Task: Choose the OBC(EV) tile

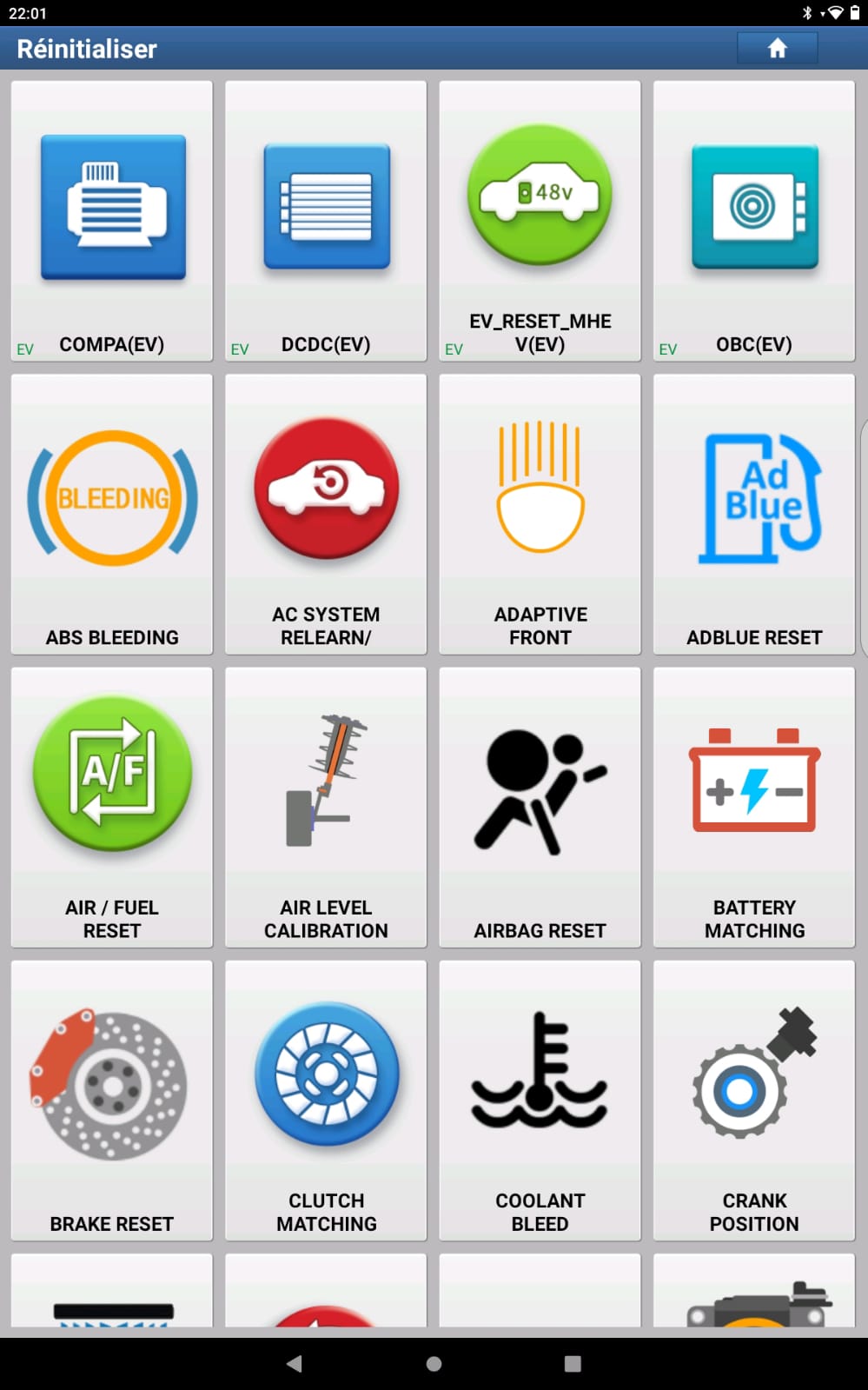Action: tap(753, 221)
